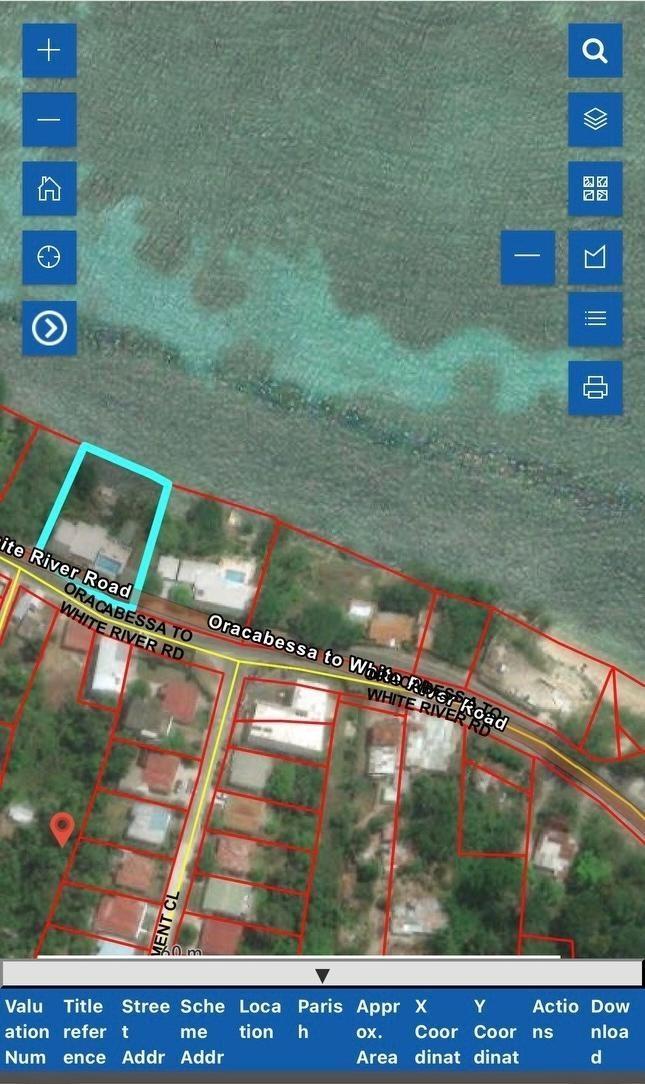Open the measure tool
The width and height of the screenshot is (645, 1084).
pyautogui.click(x=595, y=257)
